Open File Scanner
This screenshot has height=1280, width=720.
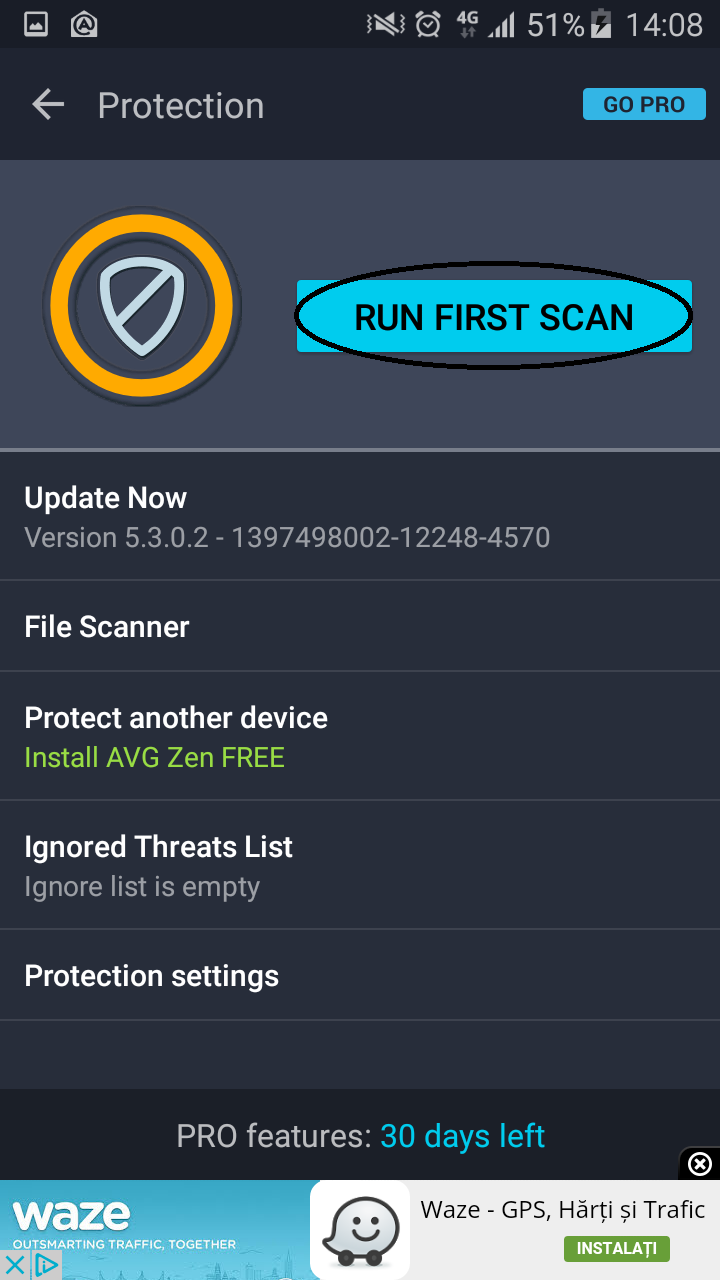point(360,626)
